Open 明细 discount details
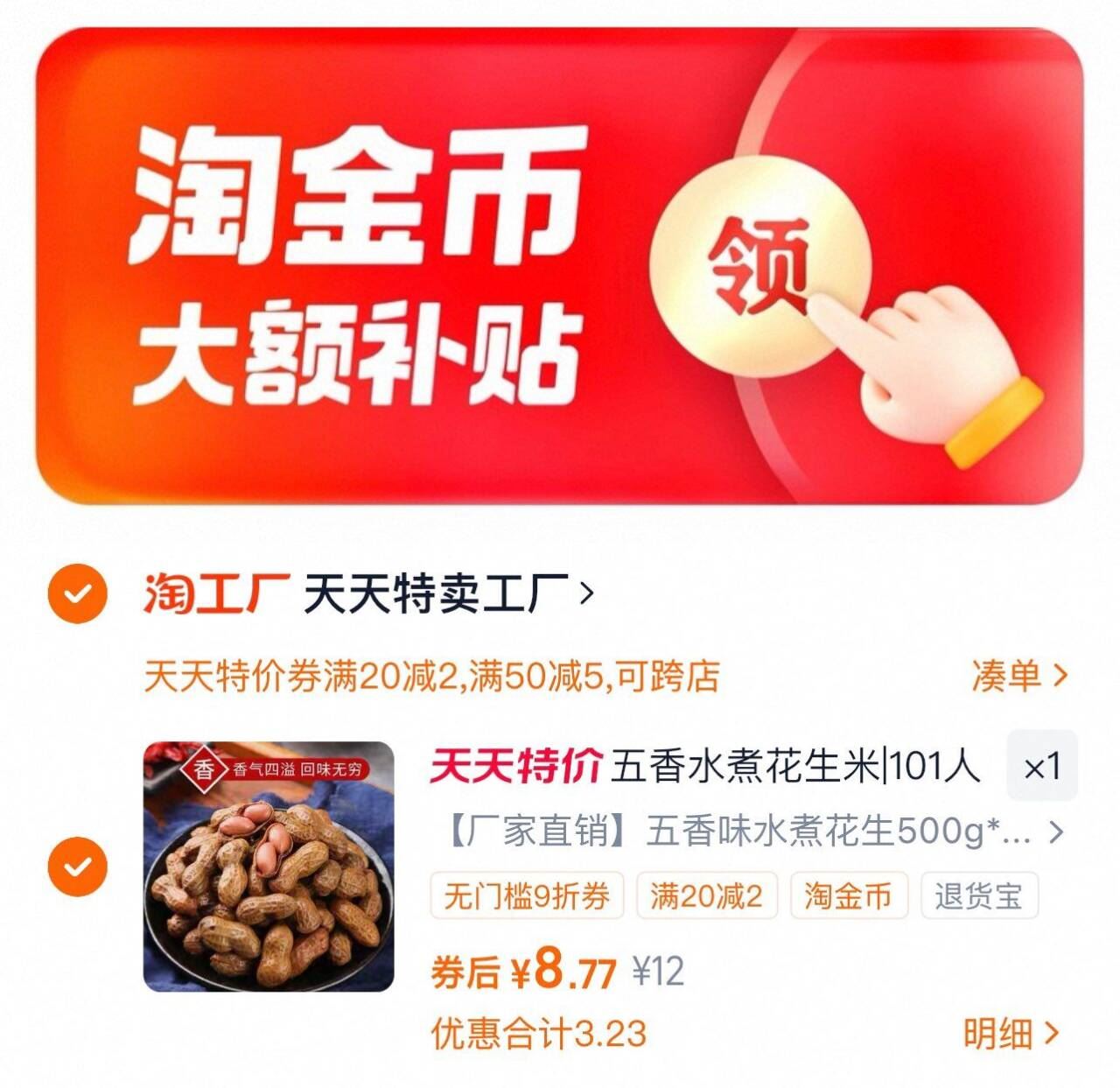Image resolution: width=1120 pixels, height=1088 pixels. (x=1011, y=1034)
